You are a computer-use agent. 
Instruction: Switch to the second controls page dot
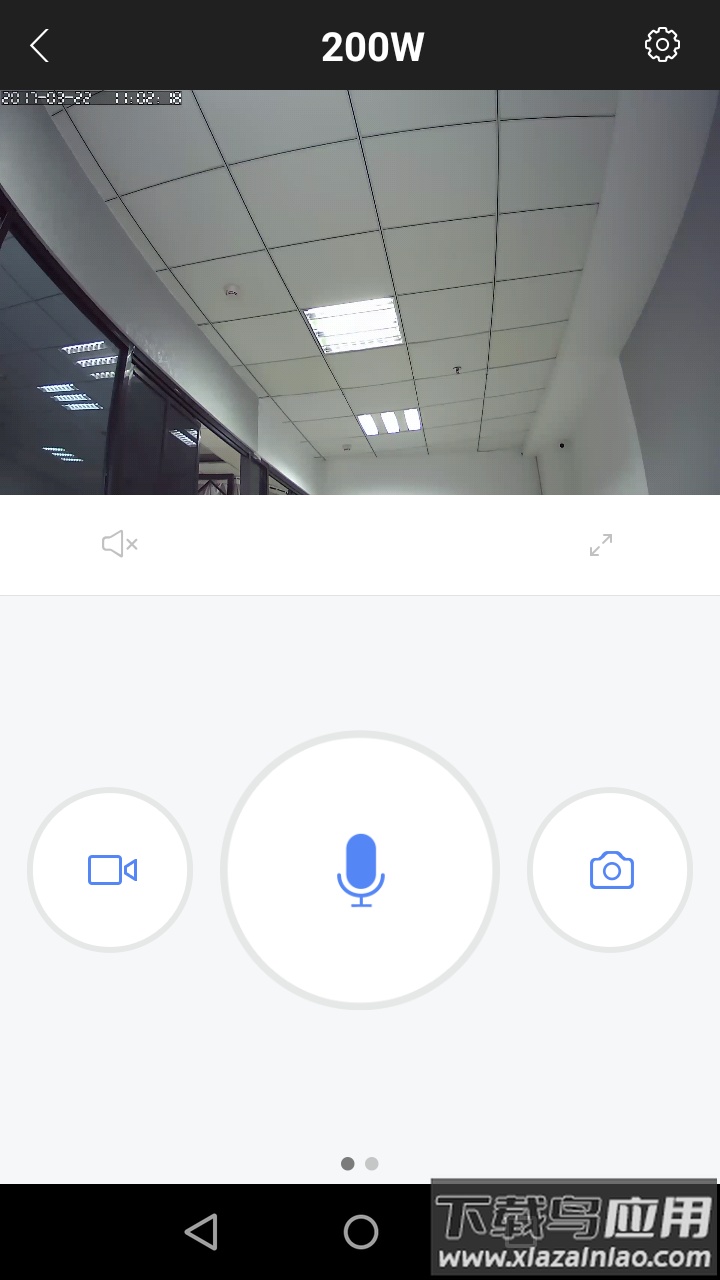371,1163
